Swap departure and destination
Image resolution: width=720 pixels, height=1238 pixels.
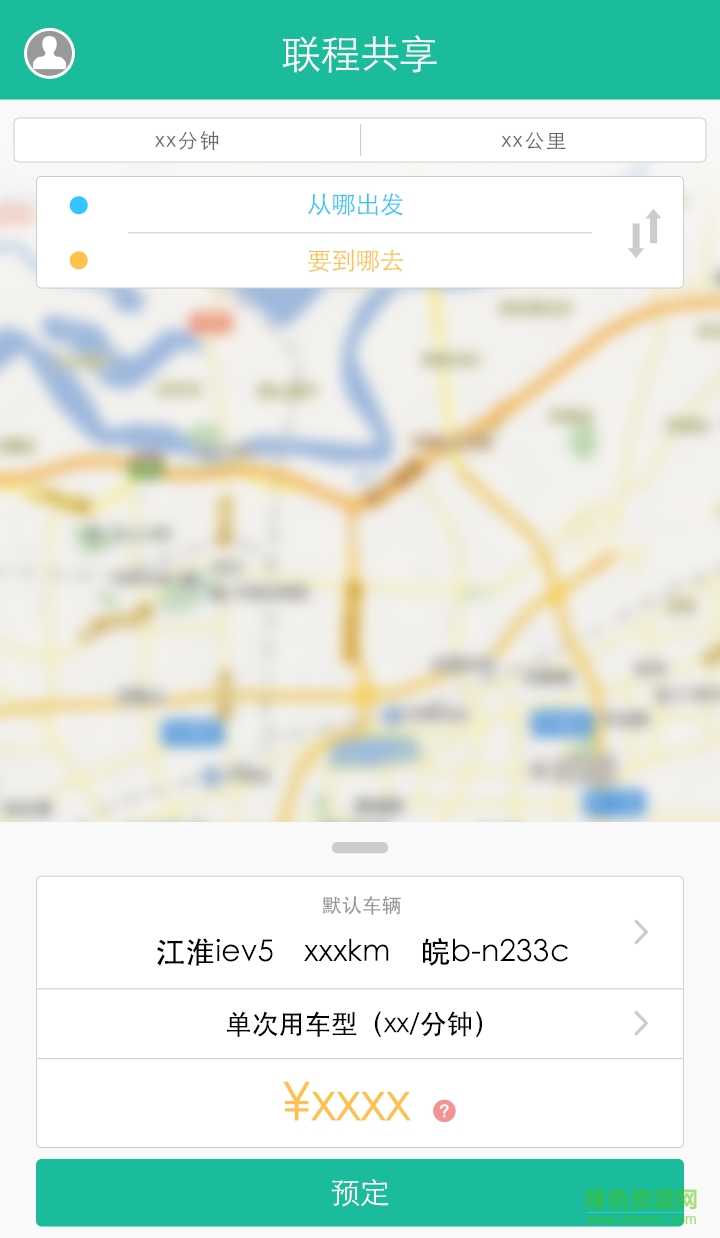pos(644,233)
